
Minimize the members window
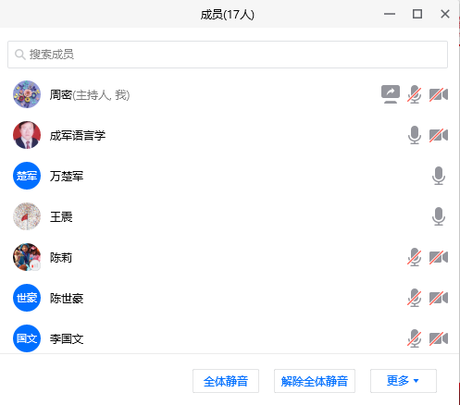tap(389, 14)
